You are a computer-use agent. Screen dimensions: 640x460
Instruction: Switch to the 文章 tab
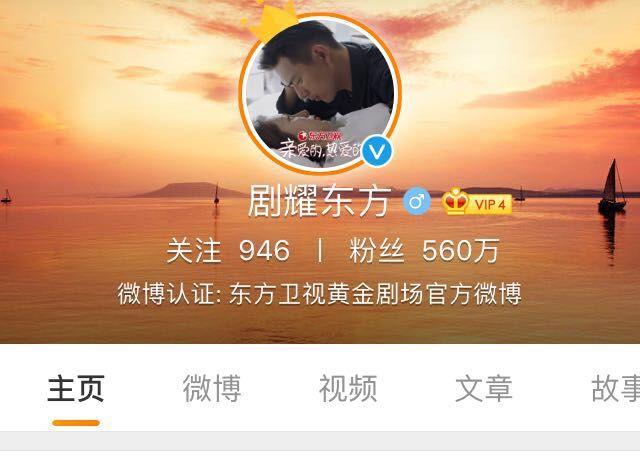(484, 389)
